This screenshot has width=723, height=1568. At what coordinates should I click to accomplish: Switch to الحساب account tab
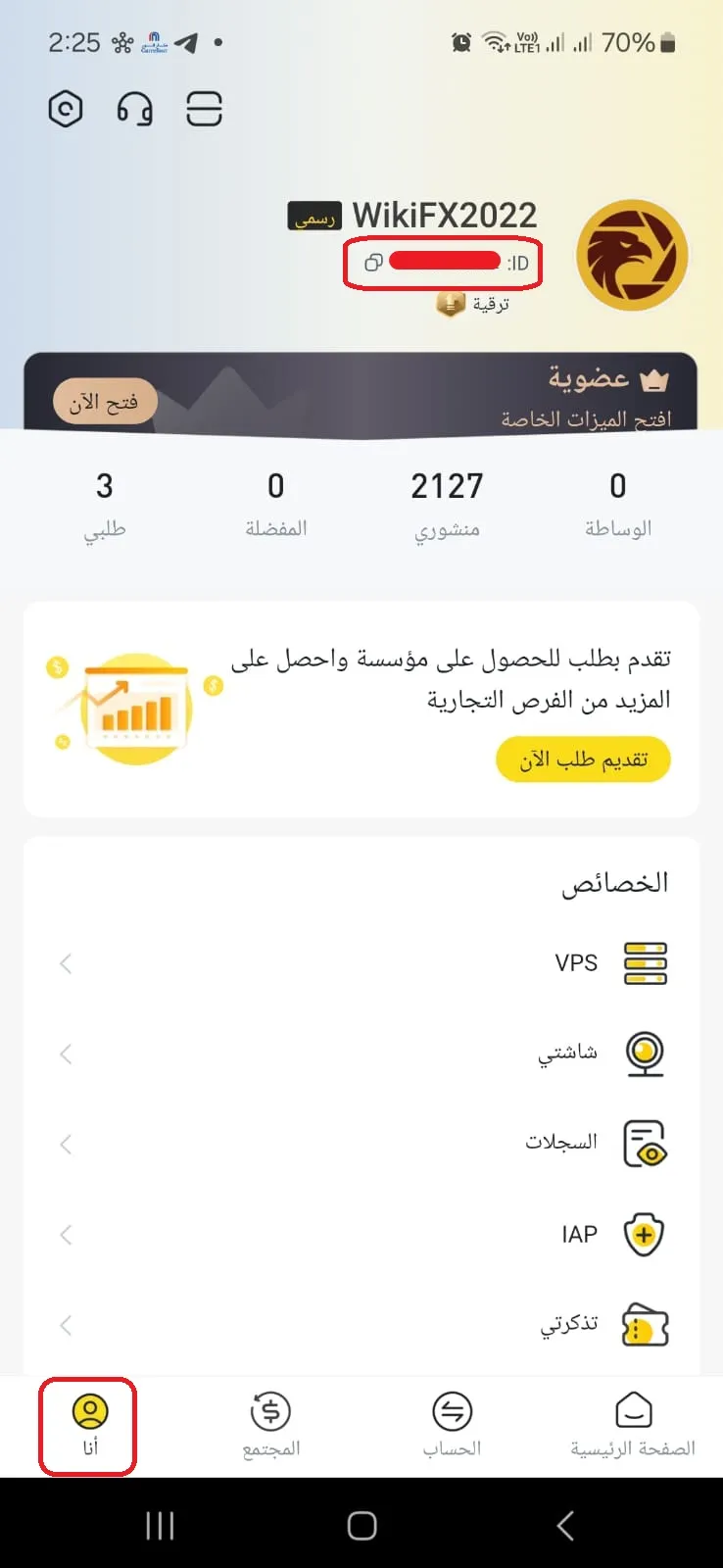click(x=452, y=1426)
